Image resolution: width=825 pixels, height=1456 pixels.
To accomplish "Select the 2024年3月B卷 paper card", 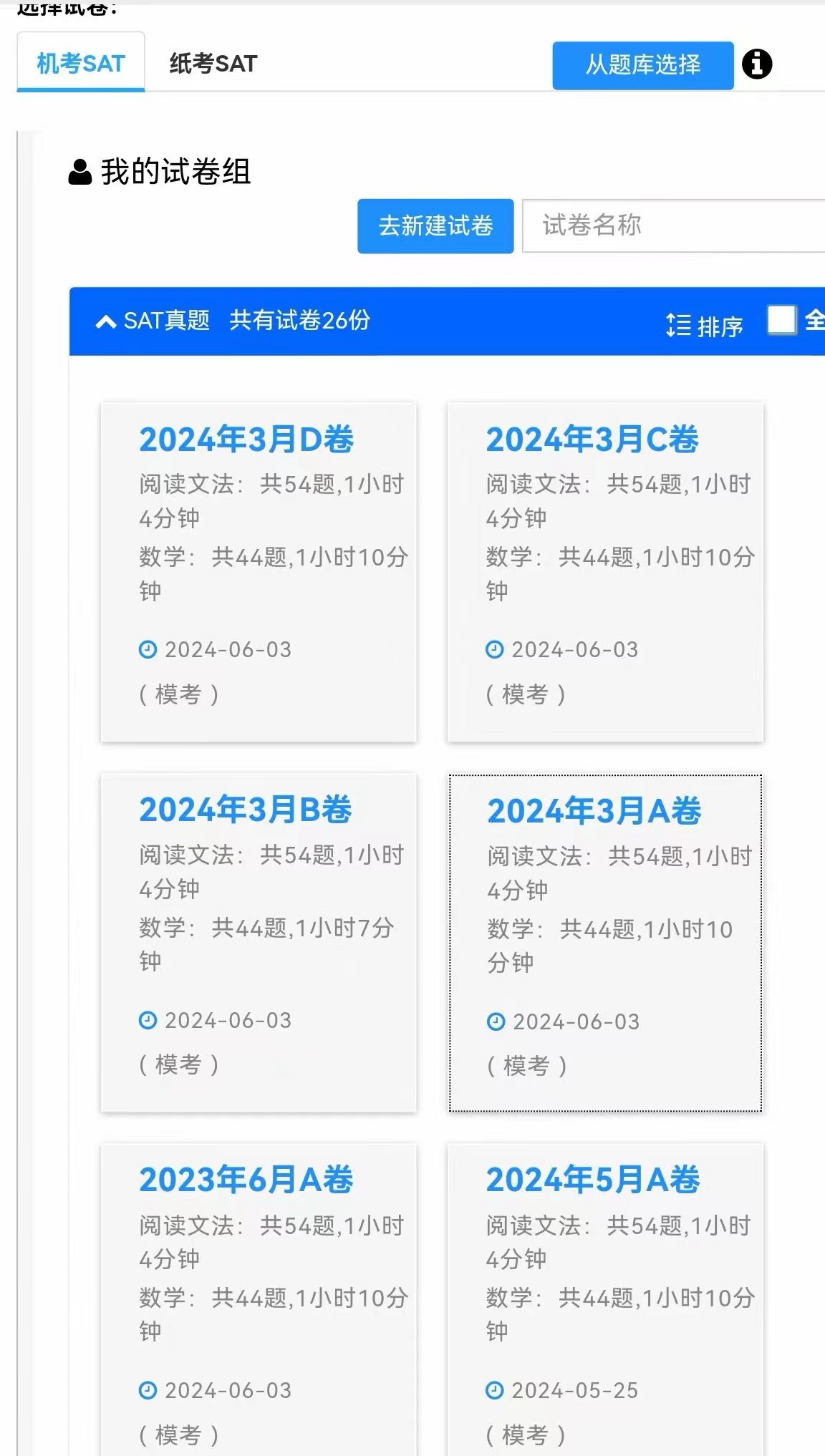I will 259,943.
